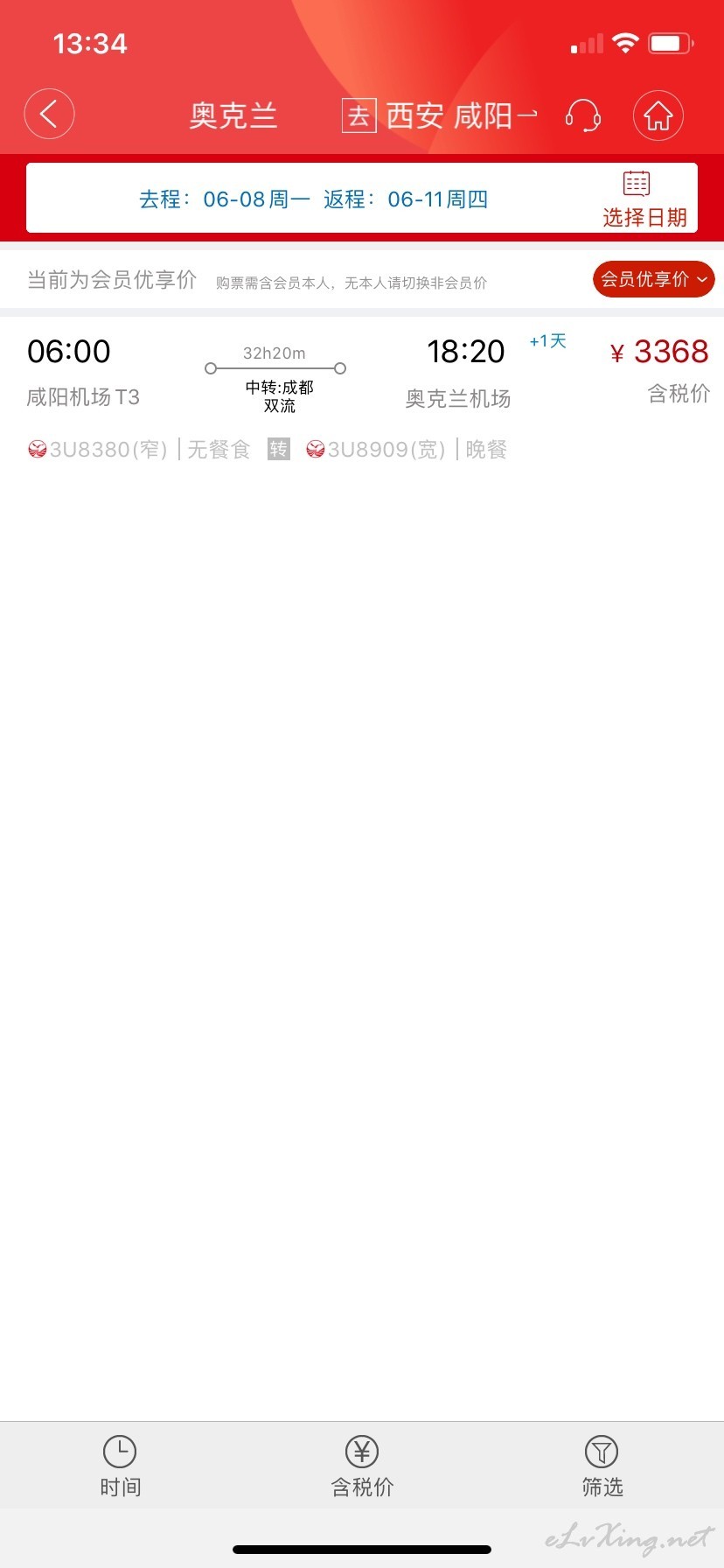Open the 筛选 filter options
The width and height of the screenshot is (724, 1568).
pyautogui.click(x=602, y=1466)
